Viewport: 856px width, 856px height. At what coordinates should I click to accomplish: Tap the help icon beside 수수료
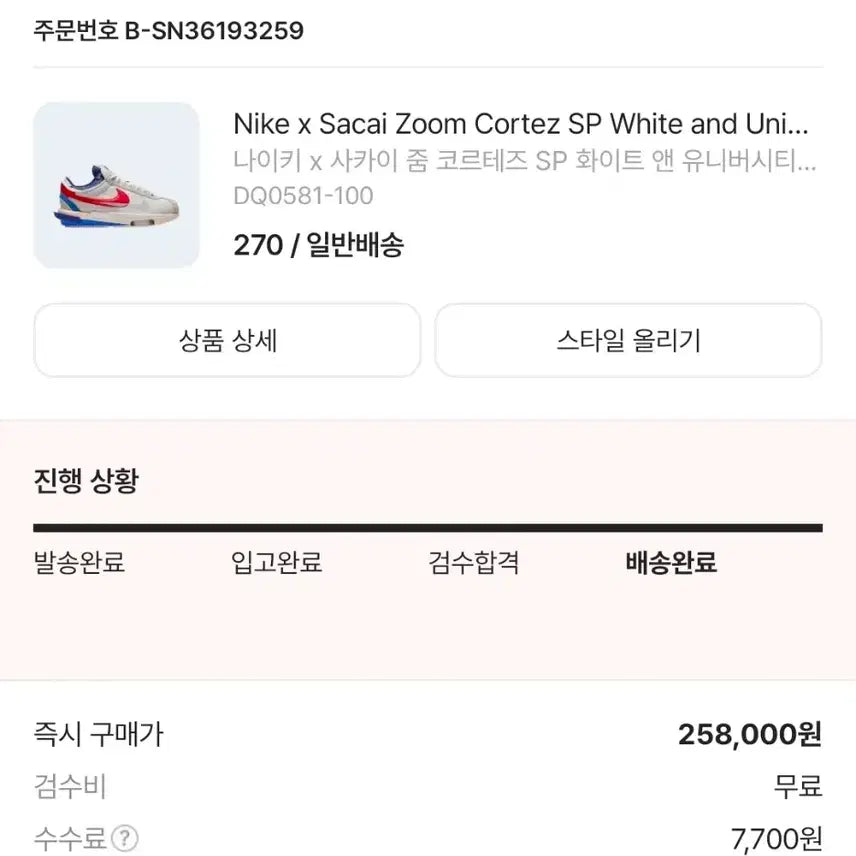click(125, 837)
